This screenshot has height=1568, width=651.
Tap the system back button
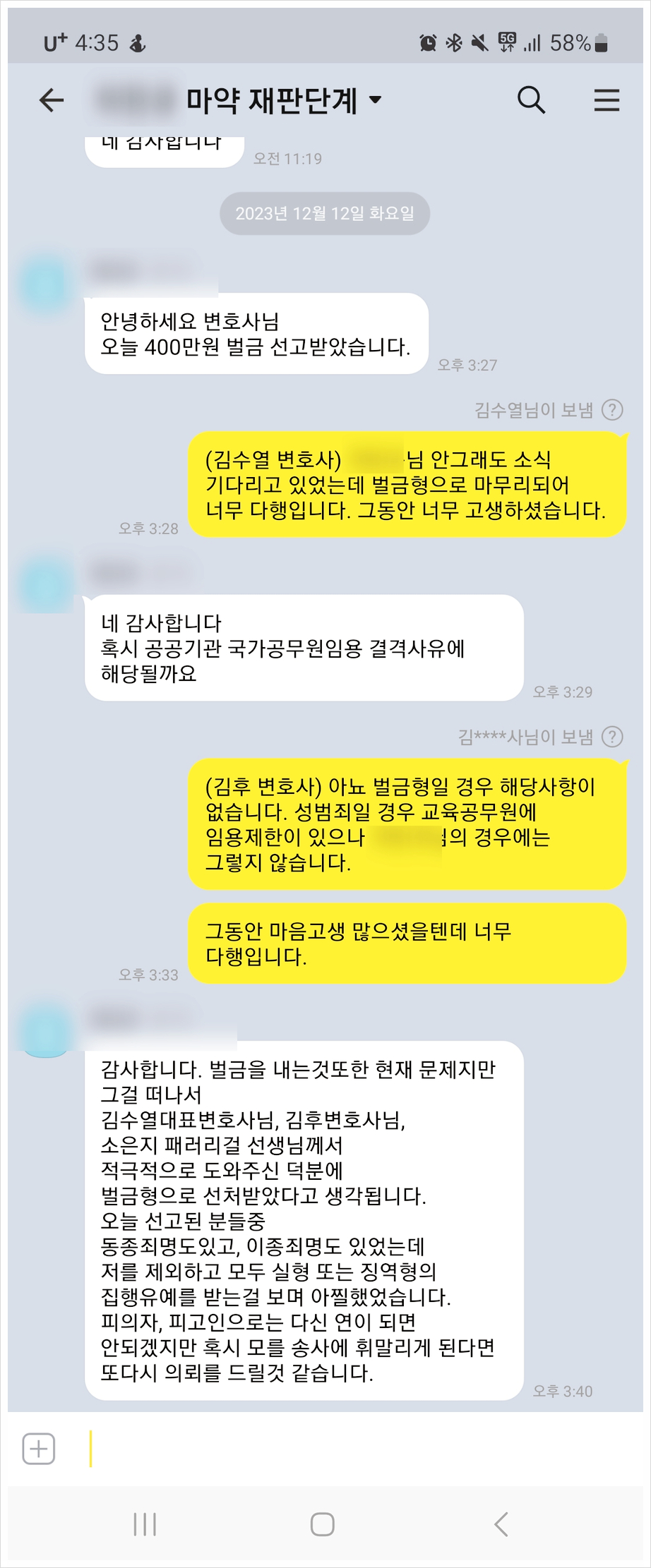point(501,1524)
